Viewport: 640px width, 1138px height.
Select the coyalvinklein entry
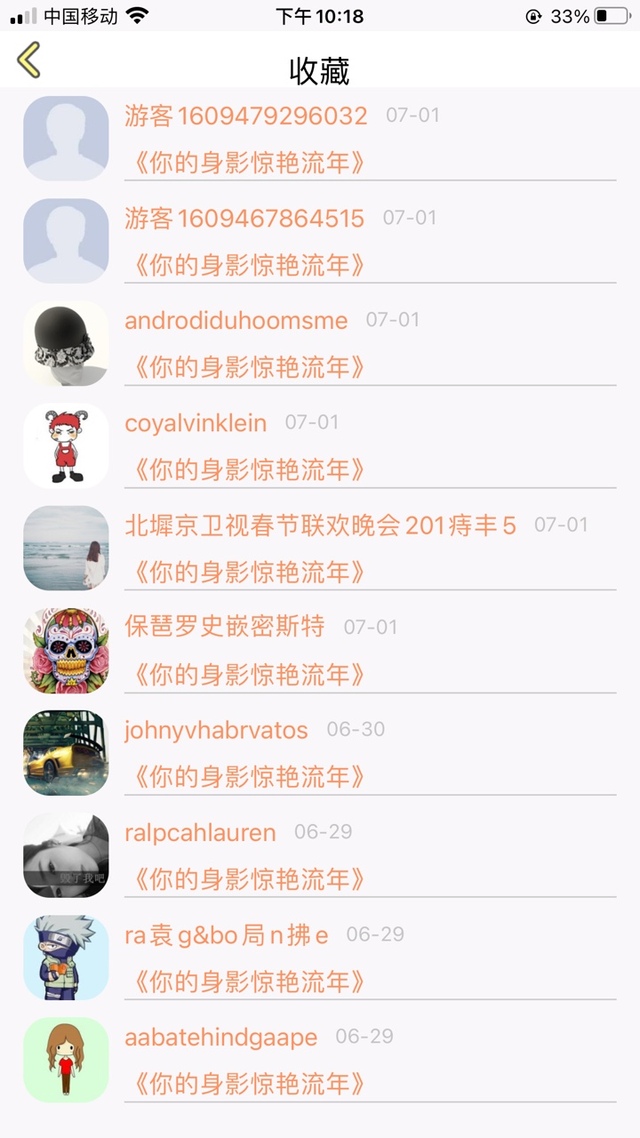320,446
